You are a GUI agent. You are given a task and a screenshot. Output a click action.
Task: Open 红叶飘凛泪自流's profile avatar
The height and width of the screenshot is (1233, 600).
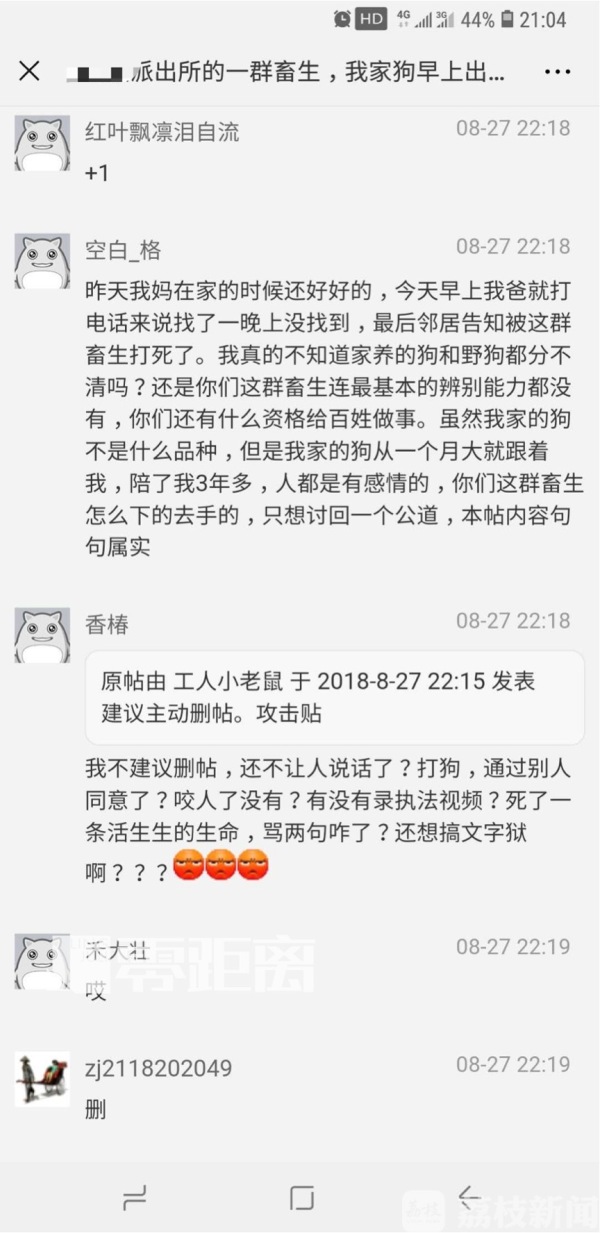tap(42, 143)
